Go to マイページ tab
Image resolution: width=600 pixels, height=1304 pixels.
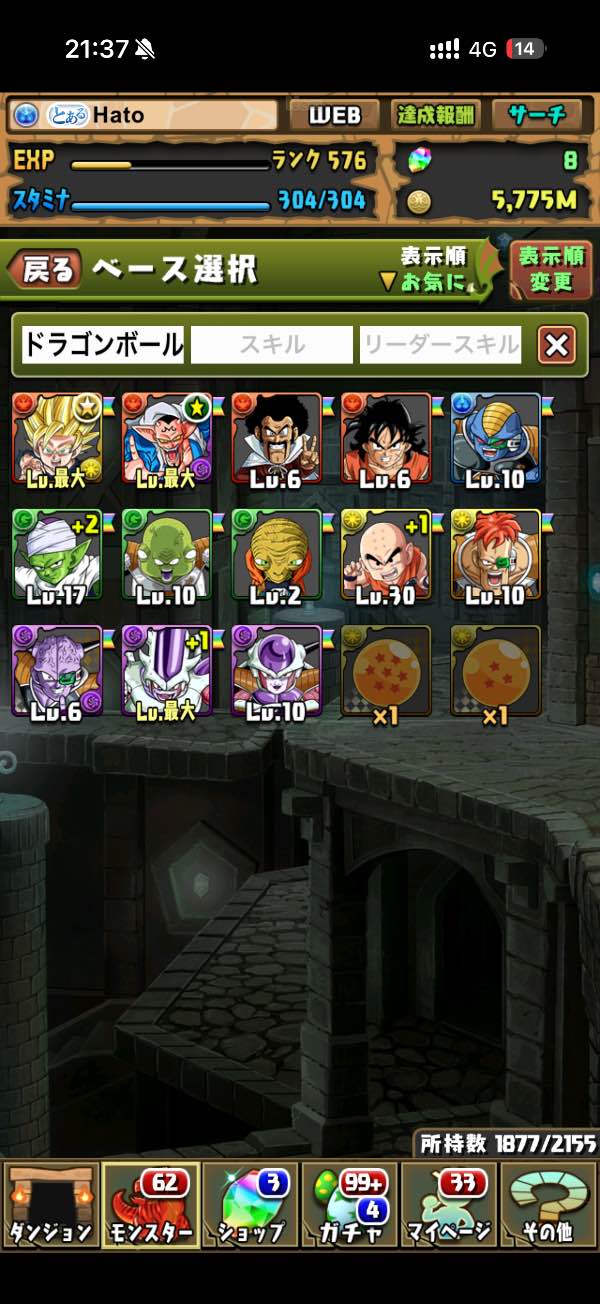[x=448, y=1205]
